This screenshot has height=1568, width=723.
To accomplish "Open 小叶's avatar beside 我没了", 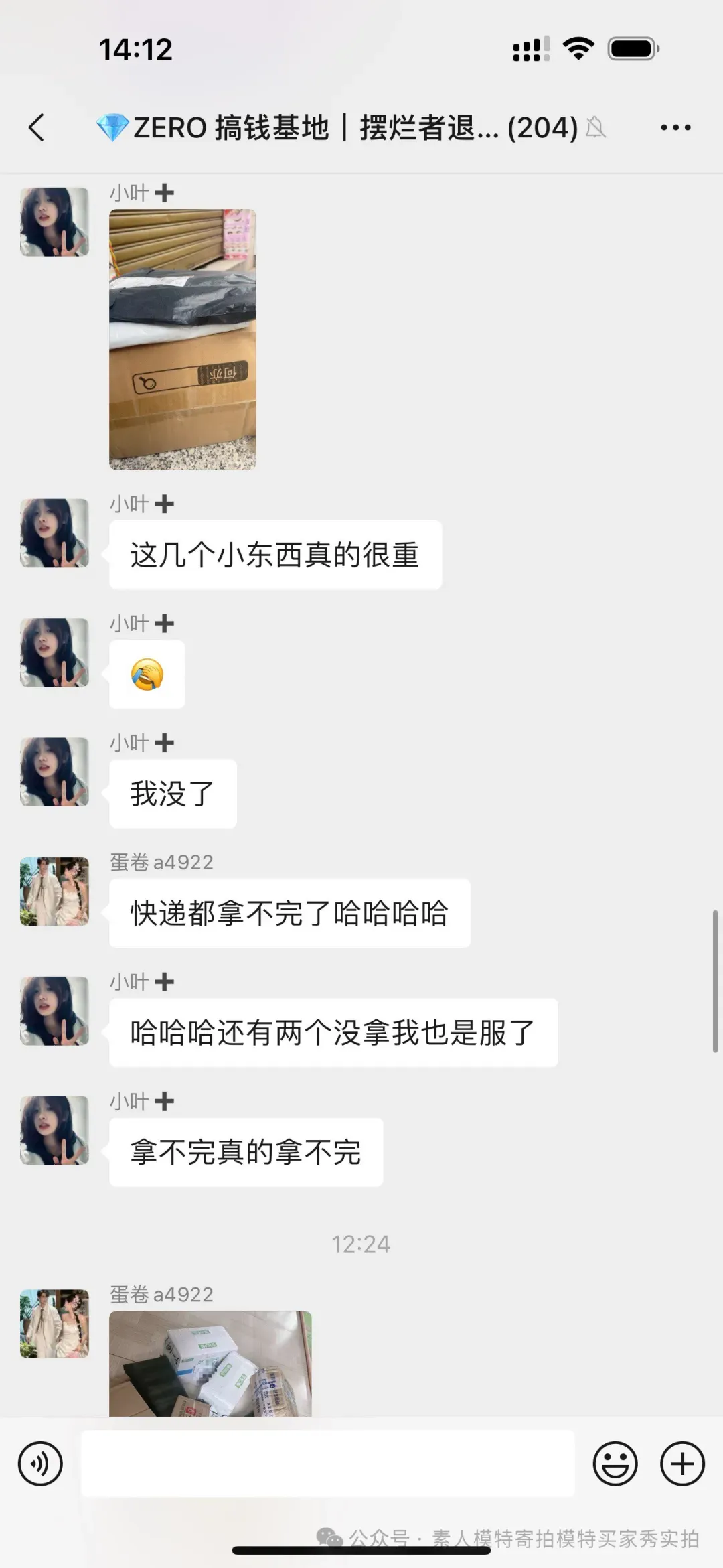I will pyautogui.click(x=54, y=772).
